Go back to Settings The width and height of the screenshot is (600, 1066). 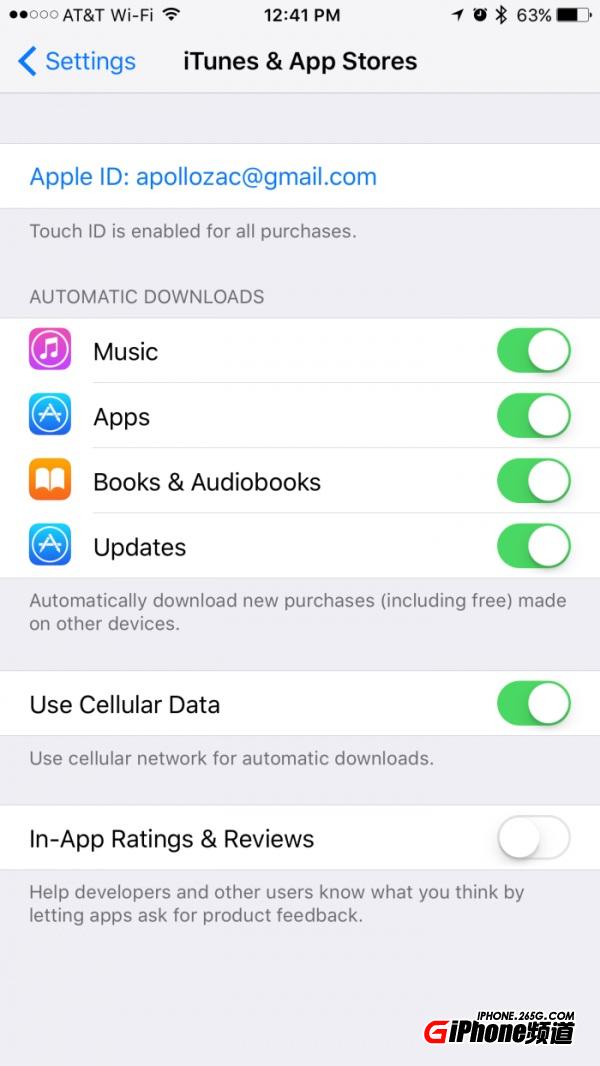coord(77,61)
